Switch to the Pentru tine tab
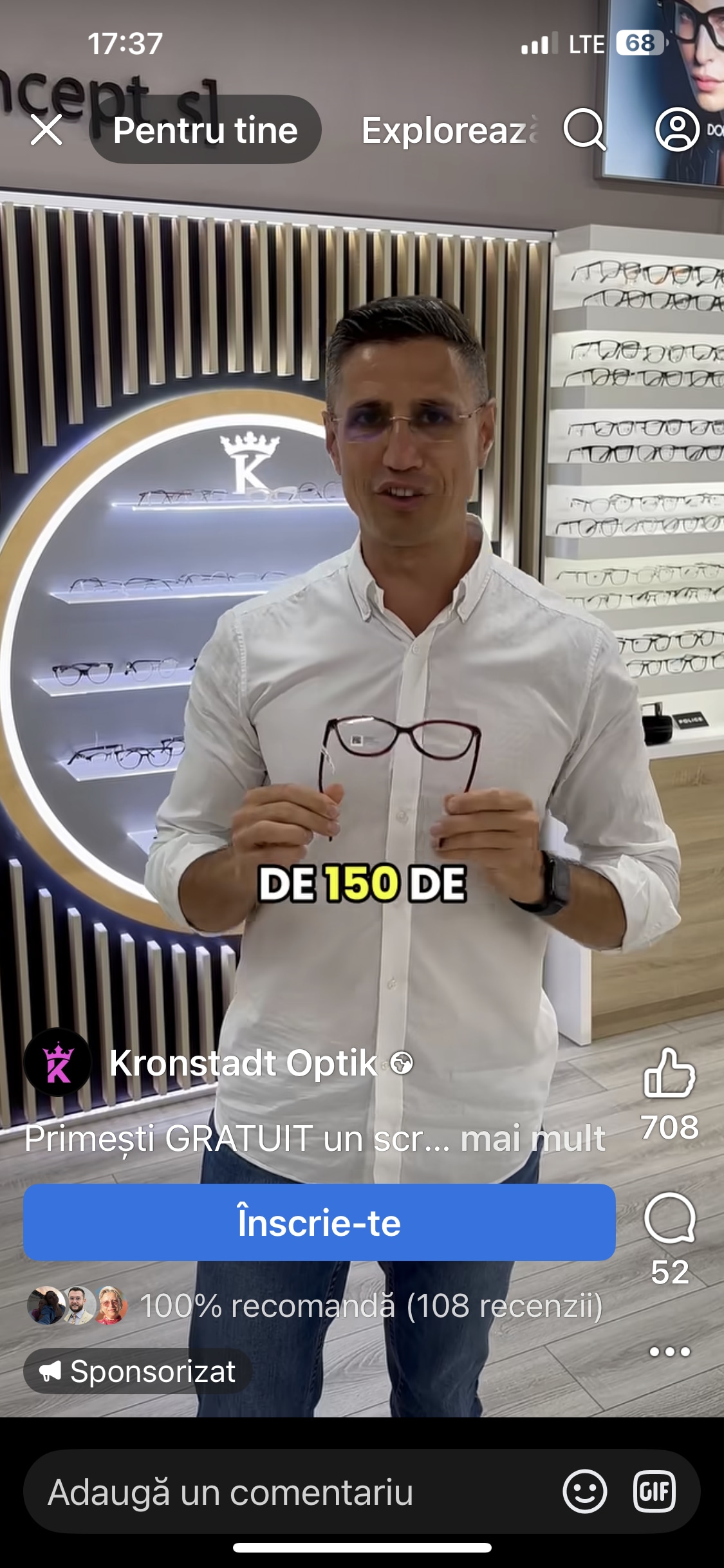 click(x=205, y=130)
